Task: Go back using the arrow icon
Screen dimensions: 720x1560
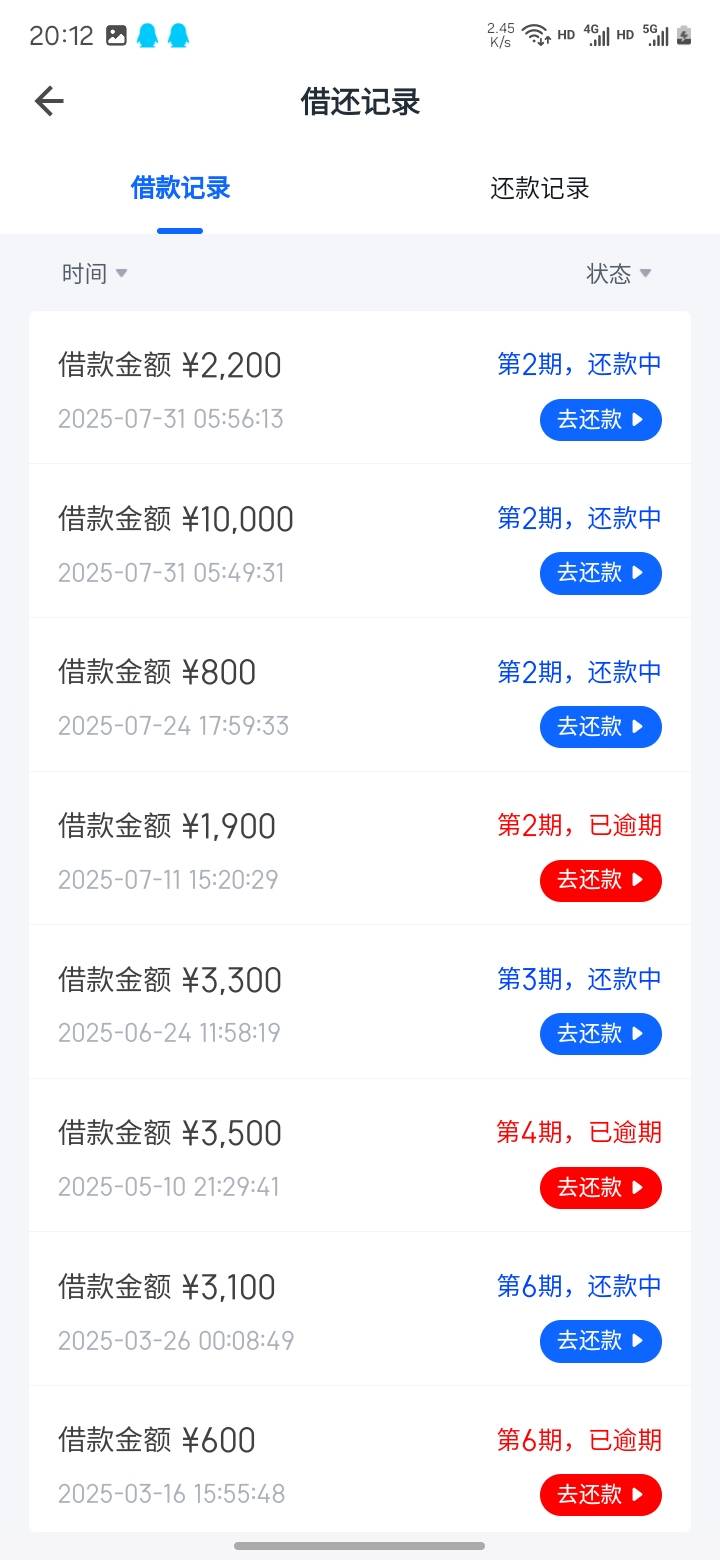Action: click(x=49, y=101)
